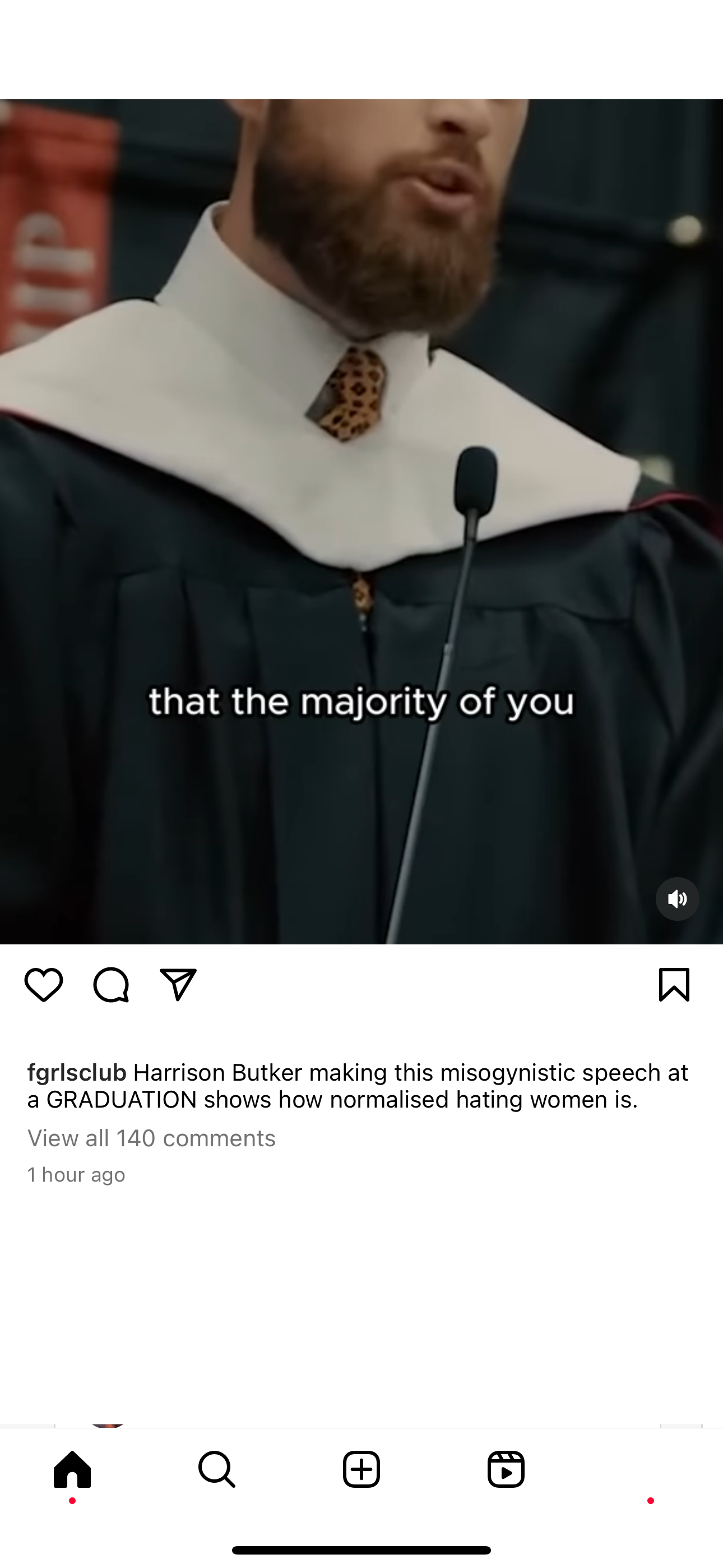723x1568 pixels.
Task: Bookmark the fgrlsclub post
Action: pyautogui.click(x=674, y=984)
